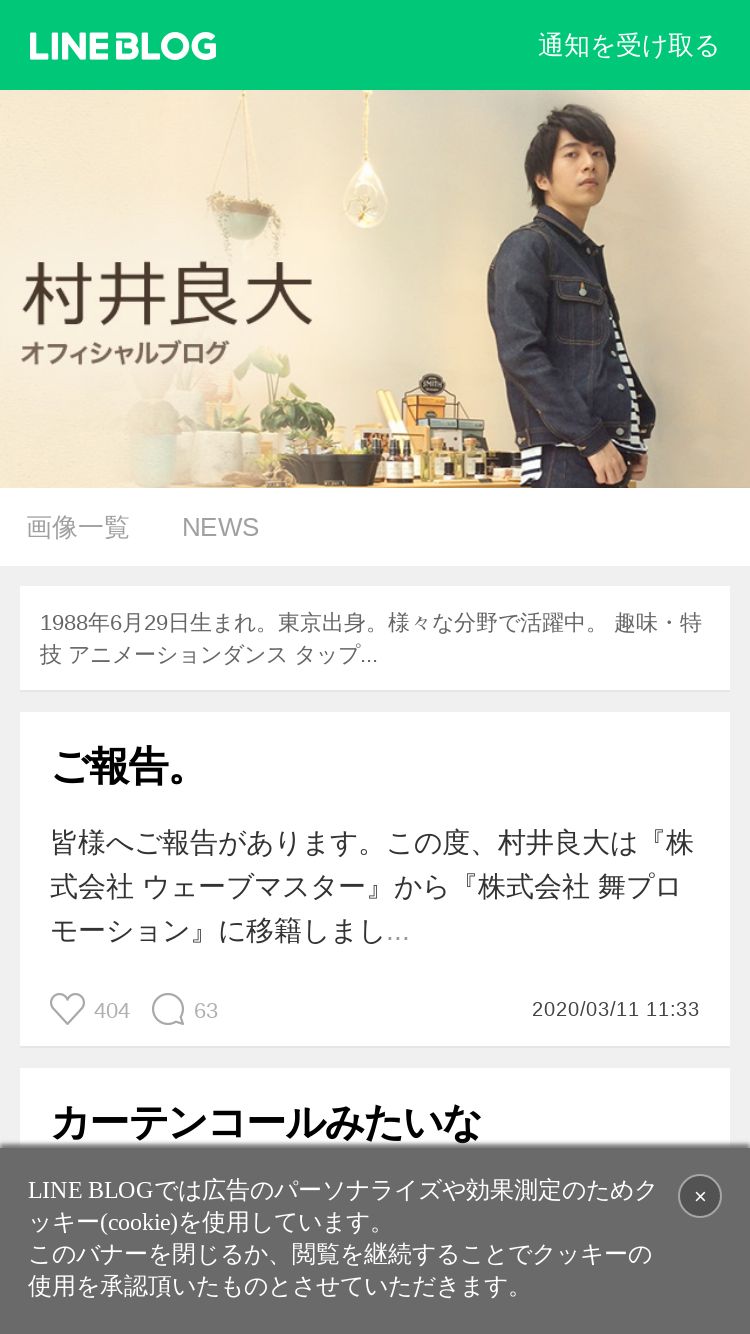Tap the 村井良大 blog header banner
Image resolution: width=750 pixels, height=1334 pixels.
tap(375, 289)
